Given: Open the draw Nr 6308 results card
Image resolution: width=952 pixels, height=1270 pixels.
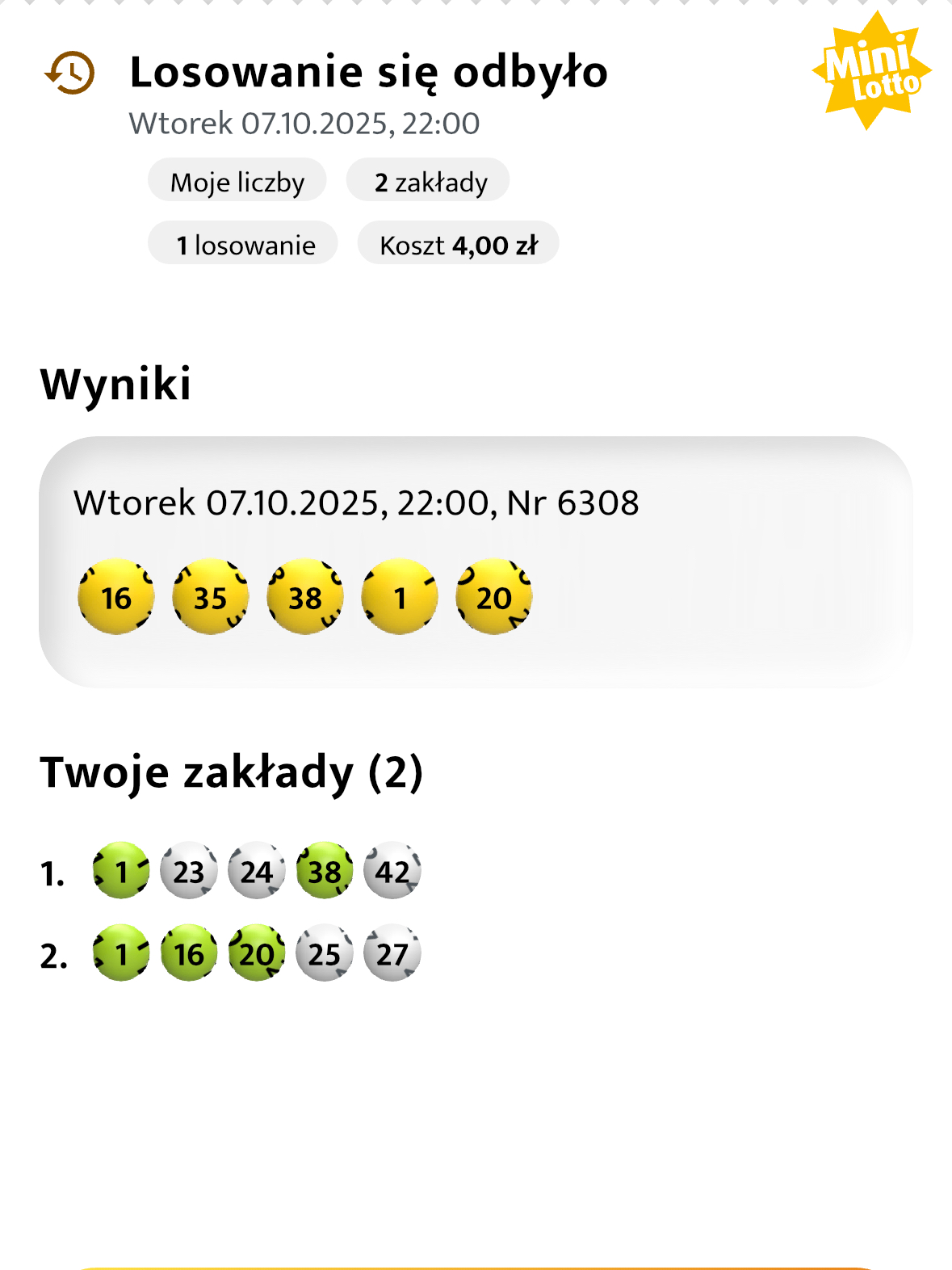Looking at the screenshot, I should pyautogui.click(x=476, y=562).
